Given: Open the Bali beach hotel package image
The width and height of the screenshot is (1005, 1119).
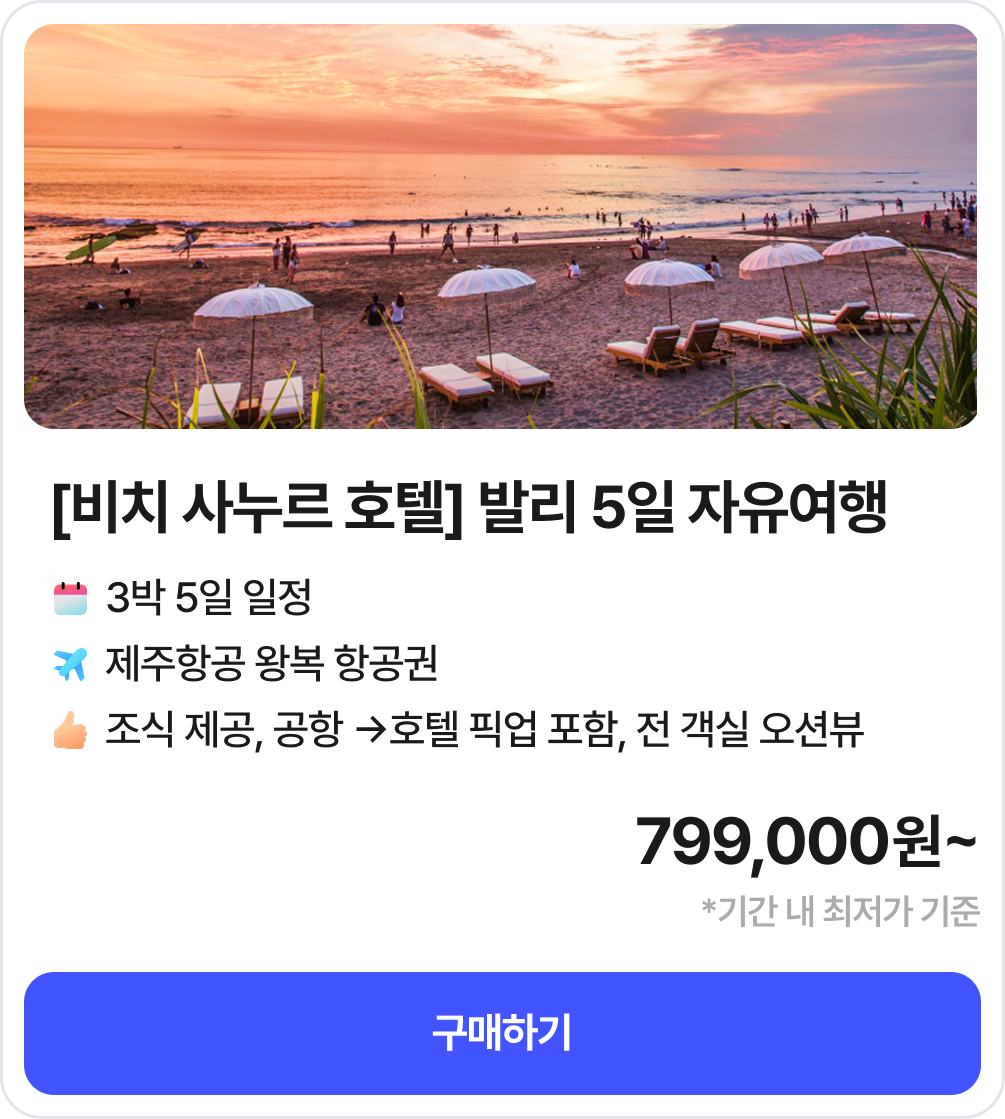Looking at the screenshot, I should click(x=500, y=227).
